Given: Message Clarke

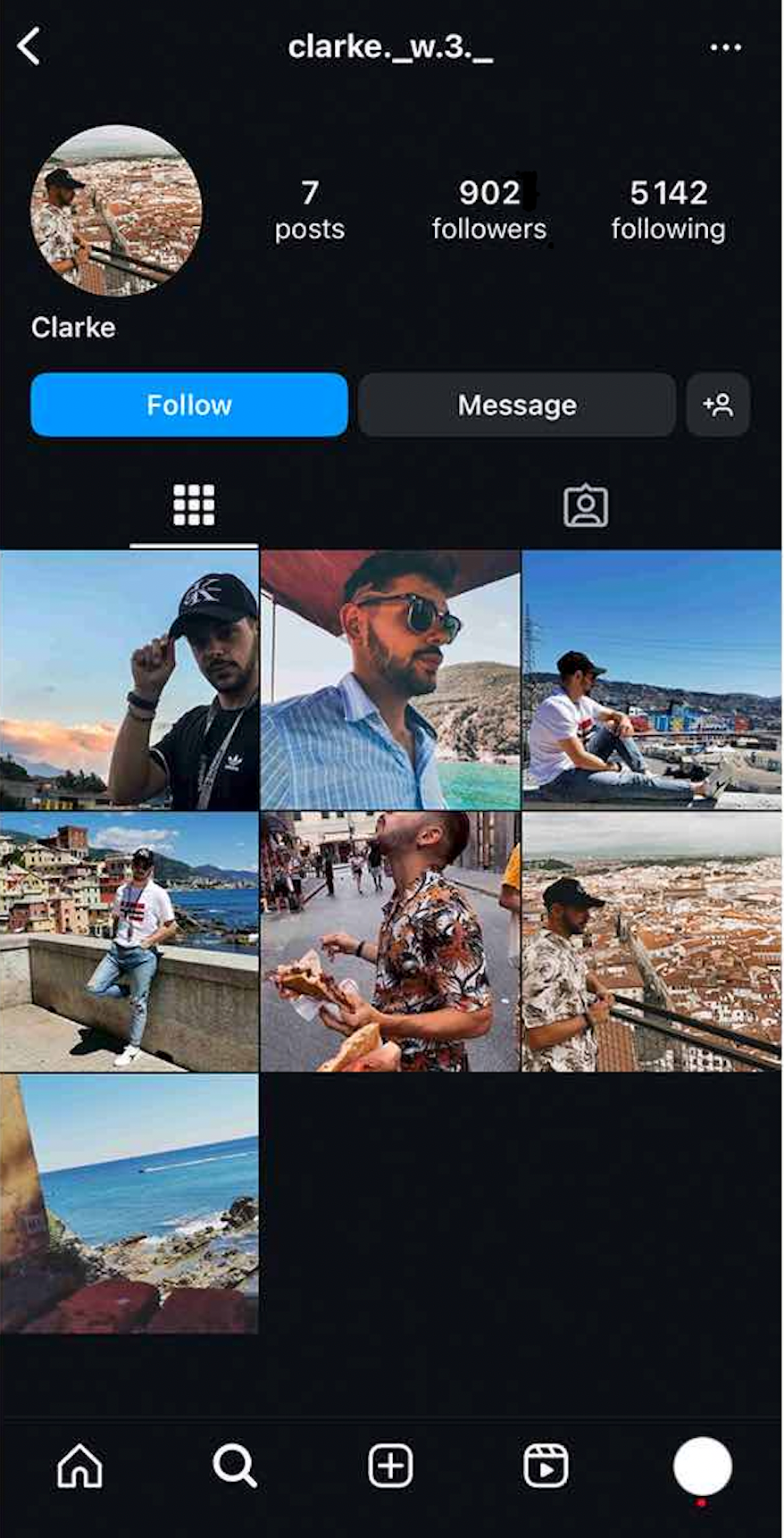Looking at the screenshot, I should 516,405.
